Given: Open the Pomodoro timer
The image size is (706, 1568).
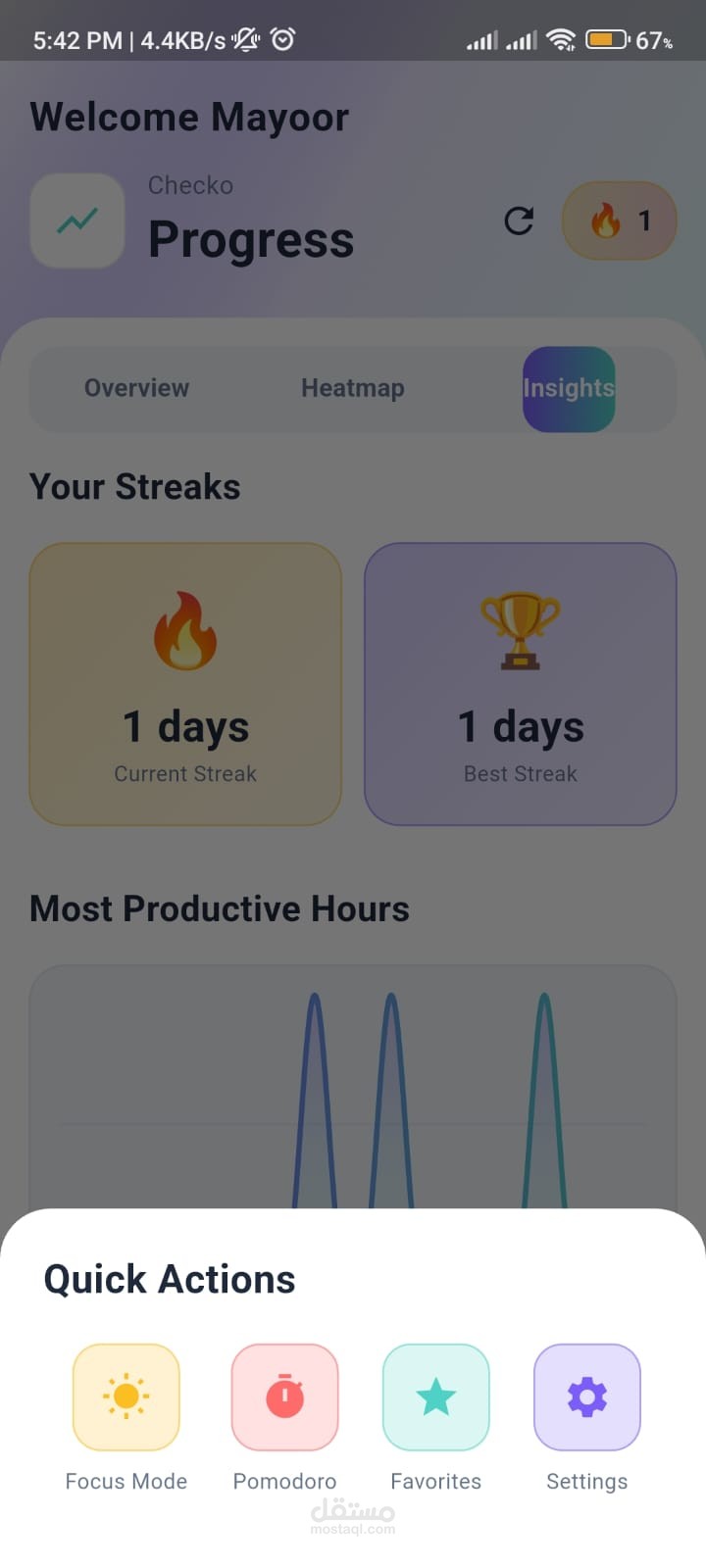Looking at the screenshot, I should coord(284,1396).
